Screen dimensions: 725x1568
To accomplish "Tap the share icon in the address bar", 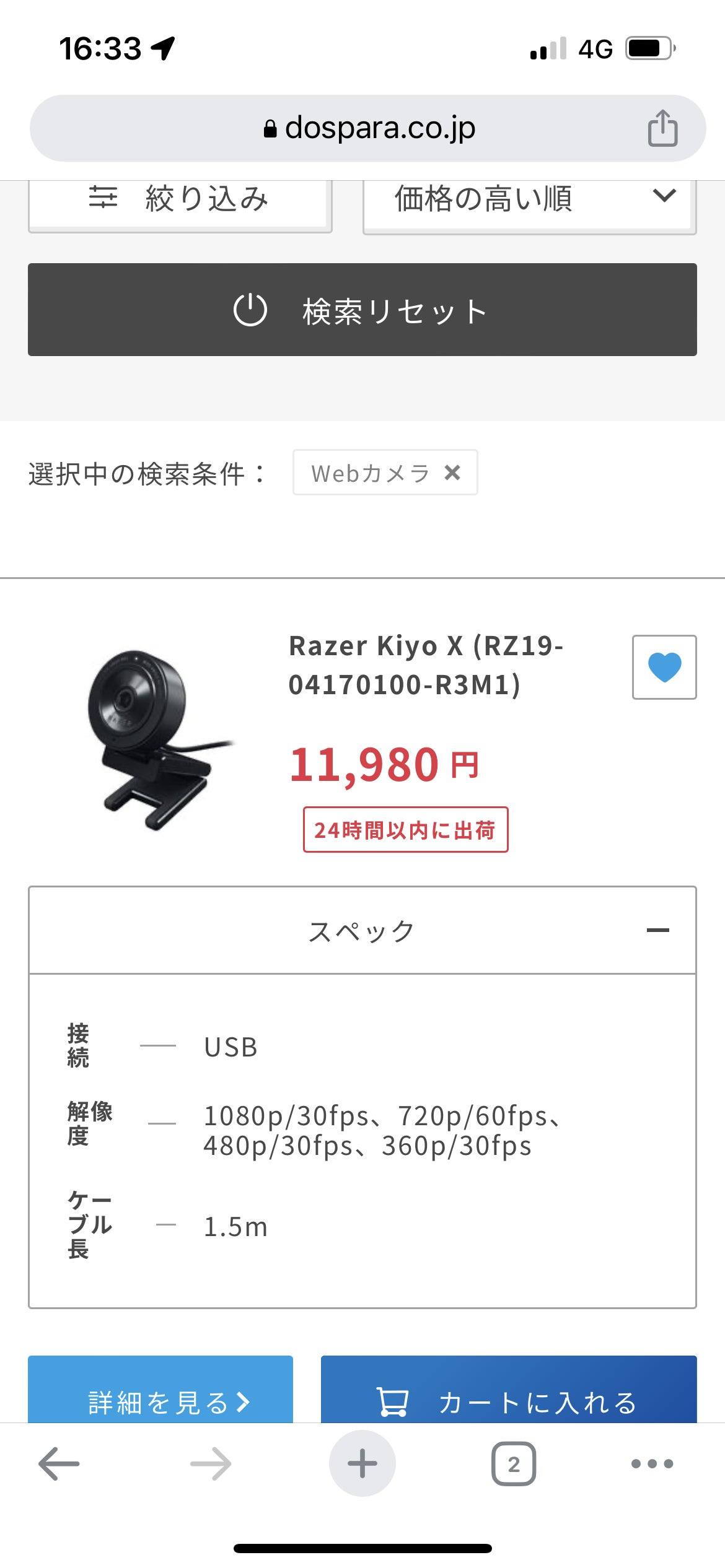I will 662,128.
